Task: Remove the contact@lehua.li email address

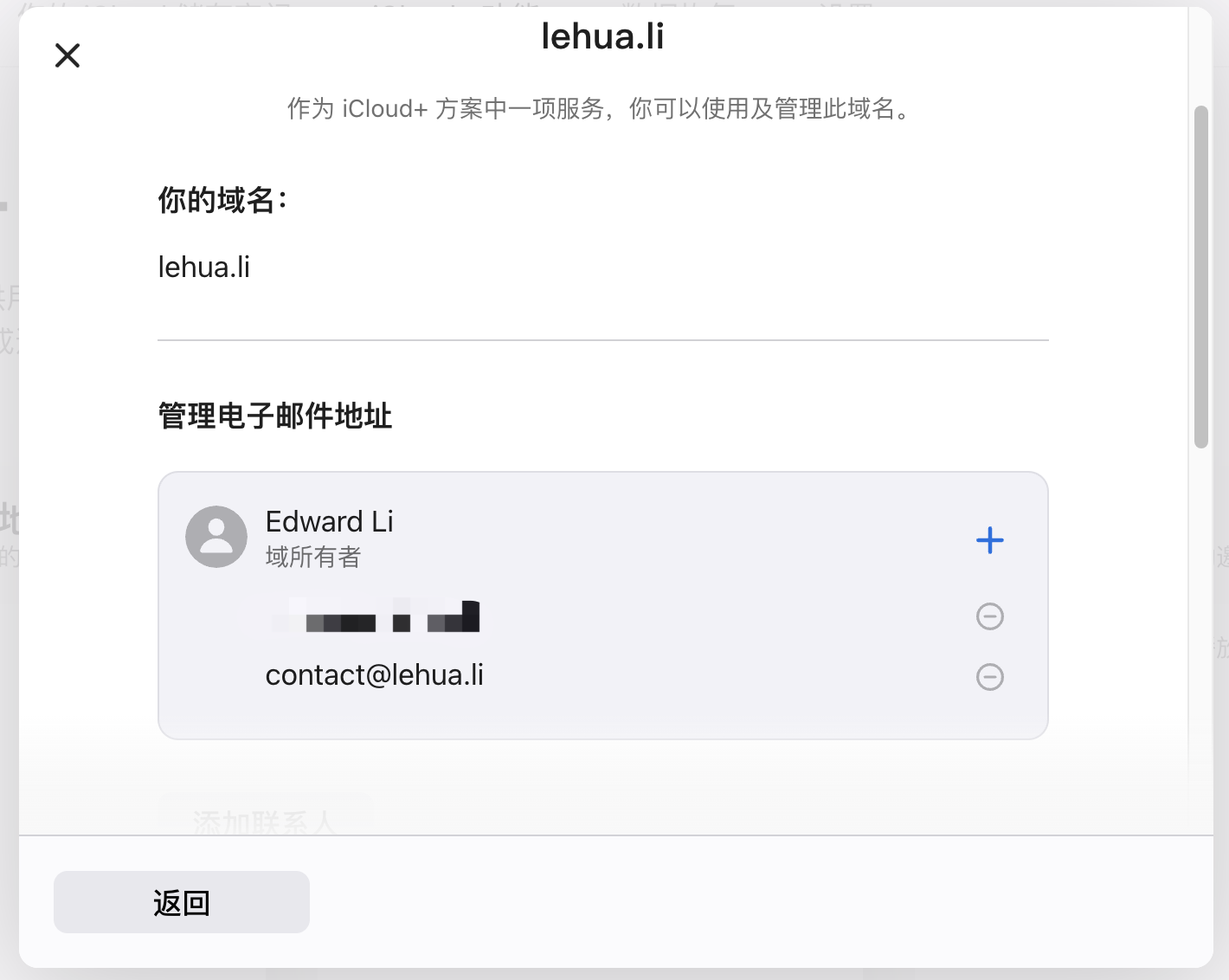Action: (989, 676)
